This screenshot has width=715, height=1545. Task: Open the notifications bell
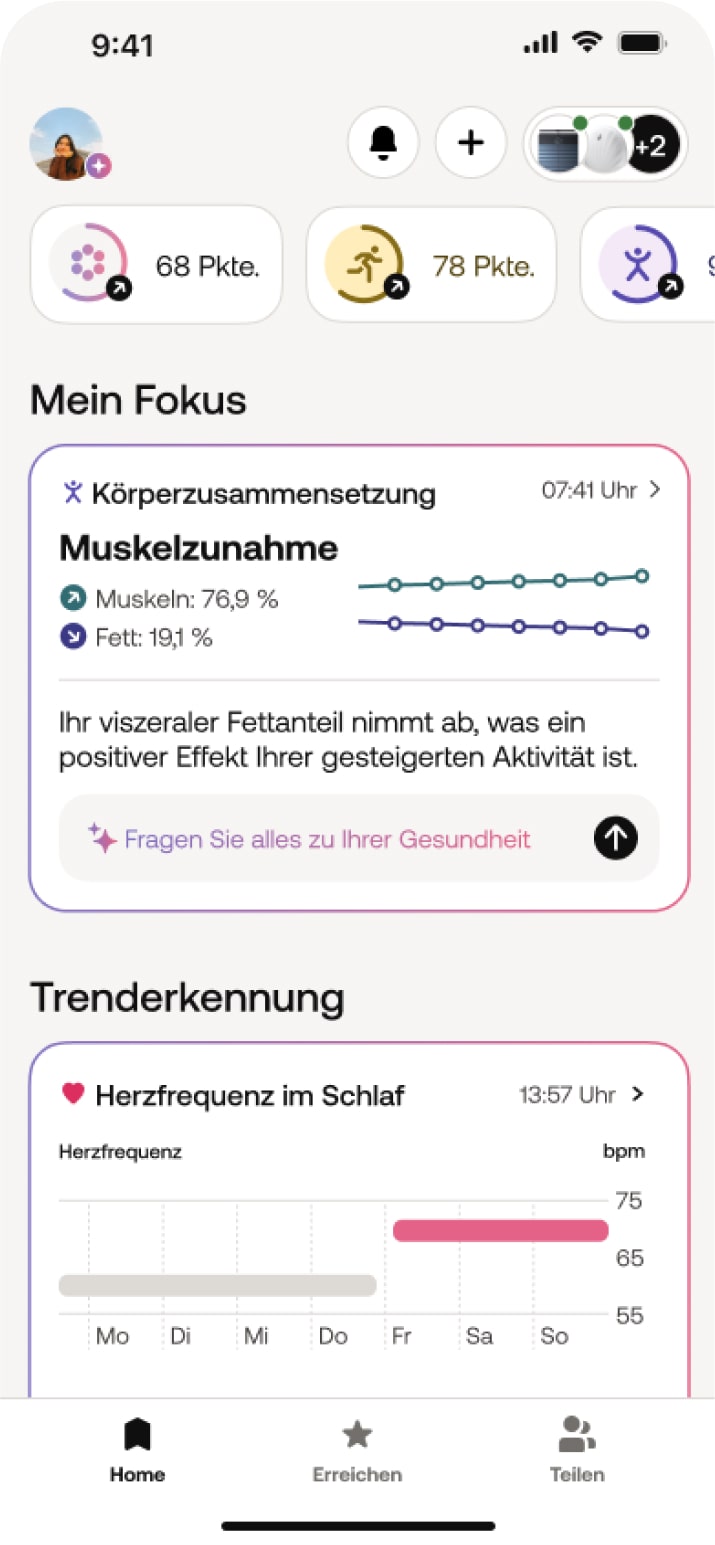pos(383,143)
